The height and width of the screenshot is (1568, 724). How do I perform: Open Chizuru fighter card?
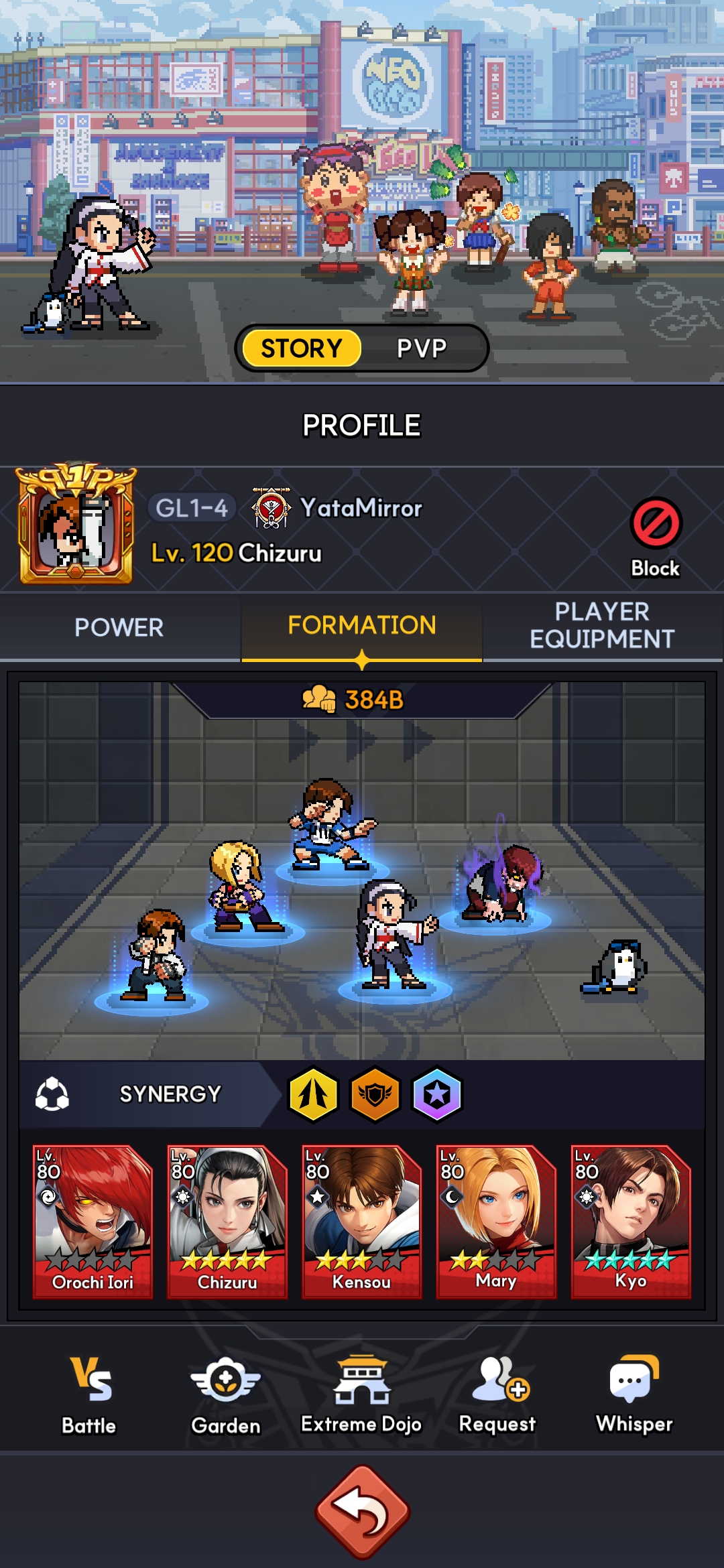click(x=227, y=1221)
